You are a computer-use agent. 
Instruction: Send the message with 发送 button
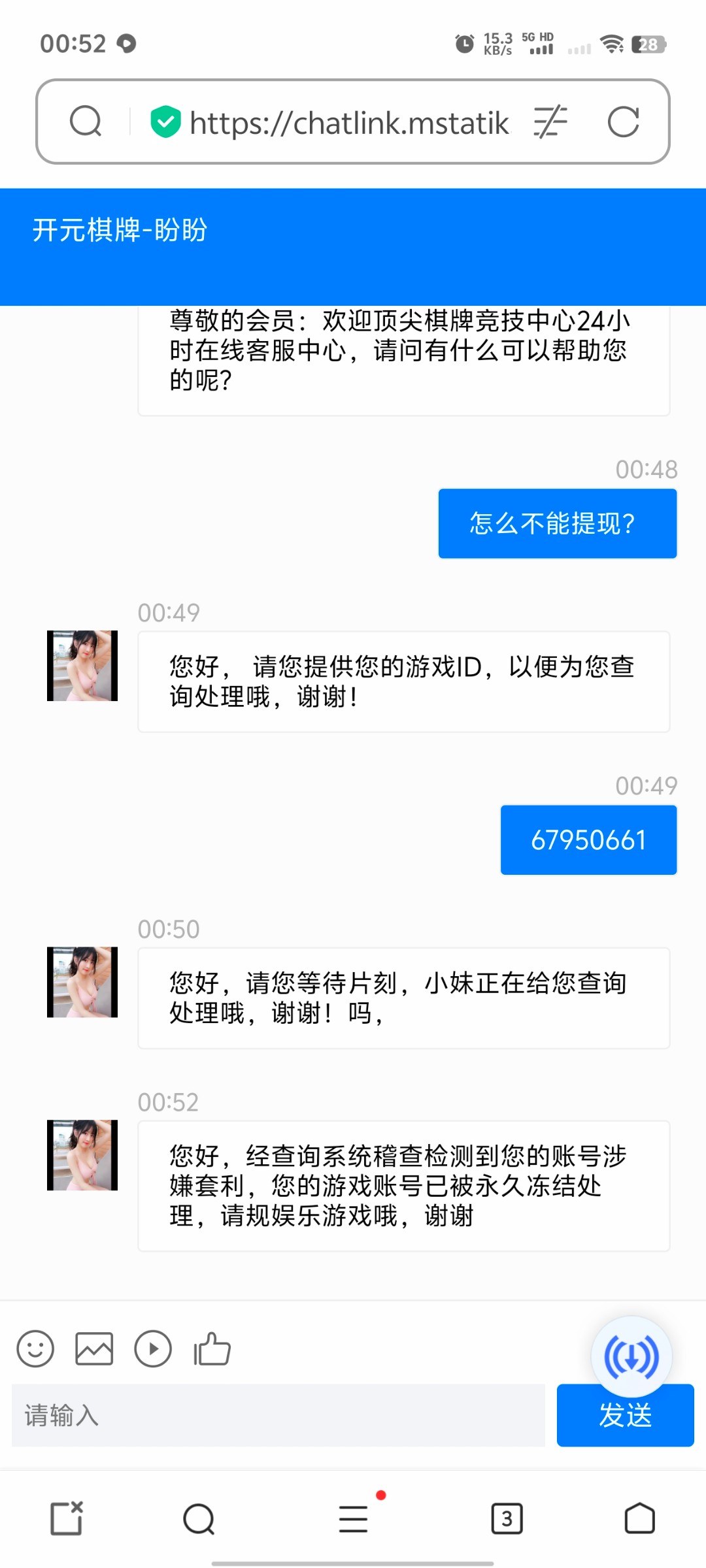tap(625, 1416)
